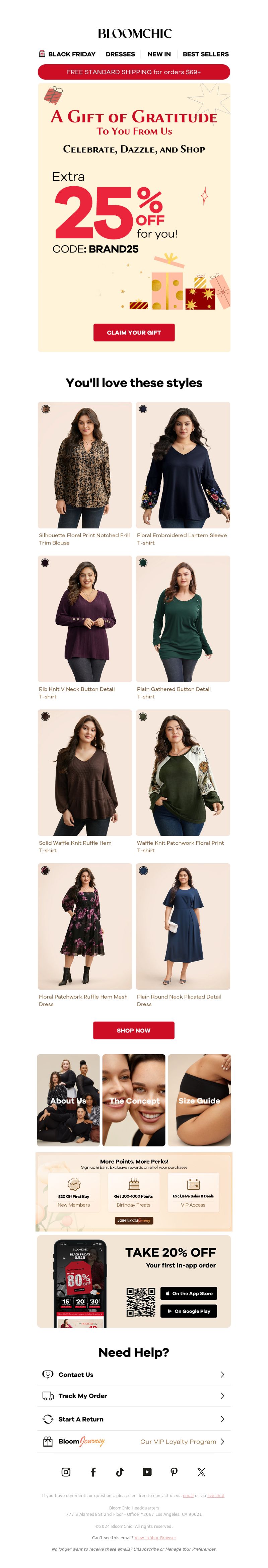This screenshot has width=268, height=1568.
Task: Open the About Us tile
Action: [x=68, y=1100]
